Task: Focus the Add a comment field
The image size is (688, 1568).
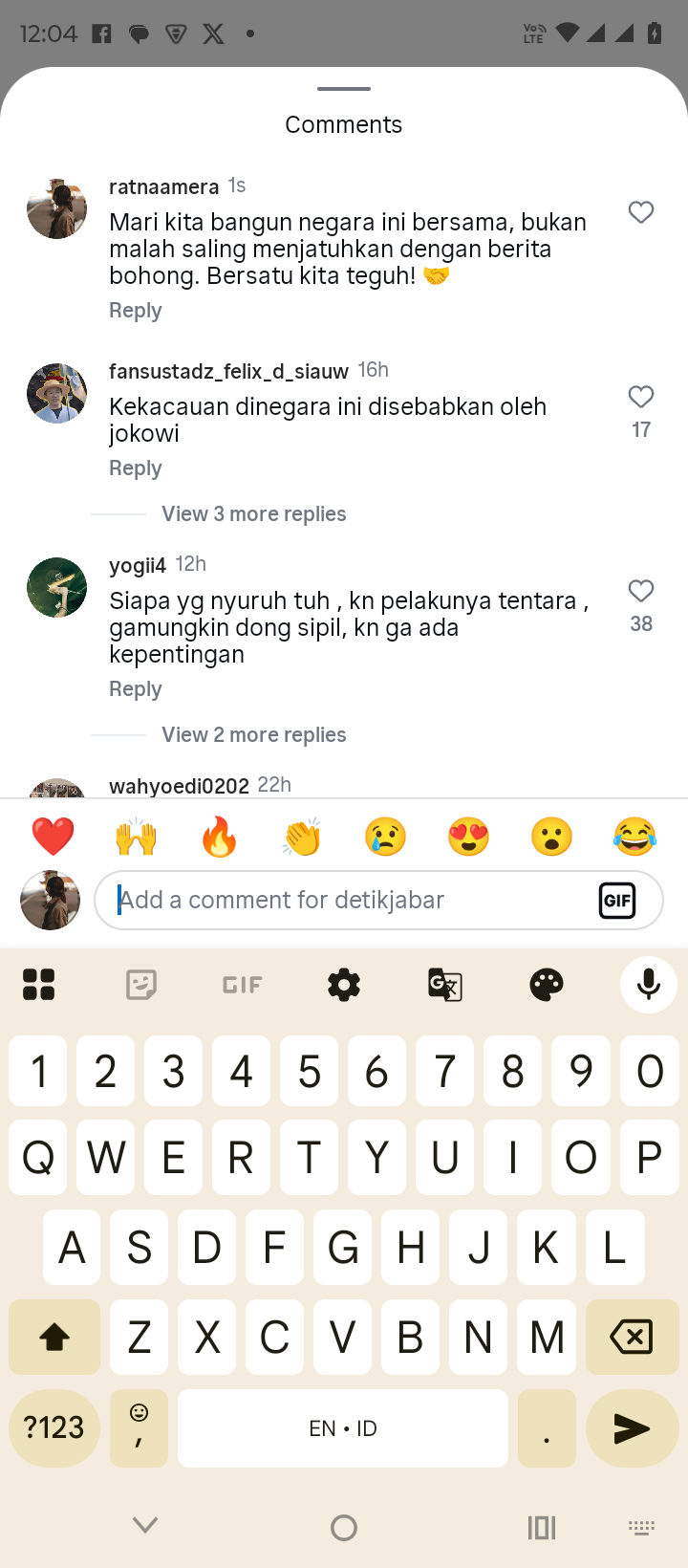Action: (x=344, y=900)
